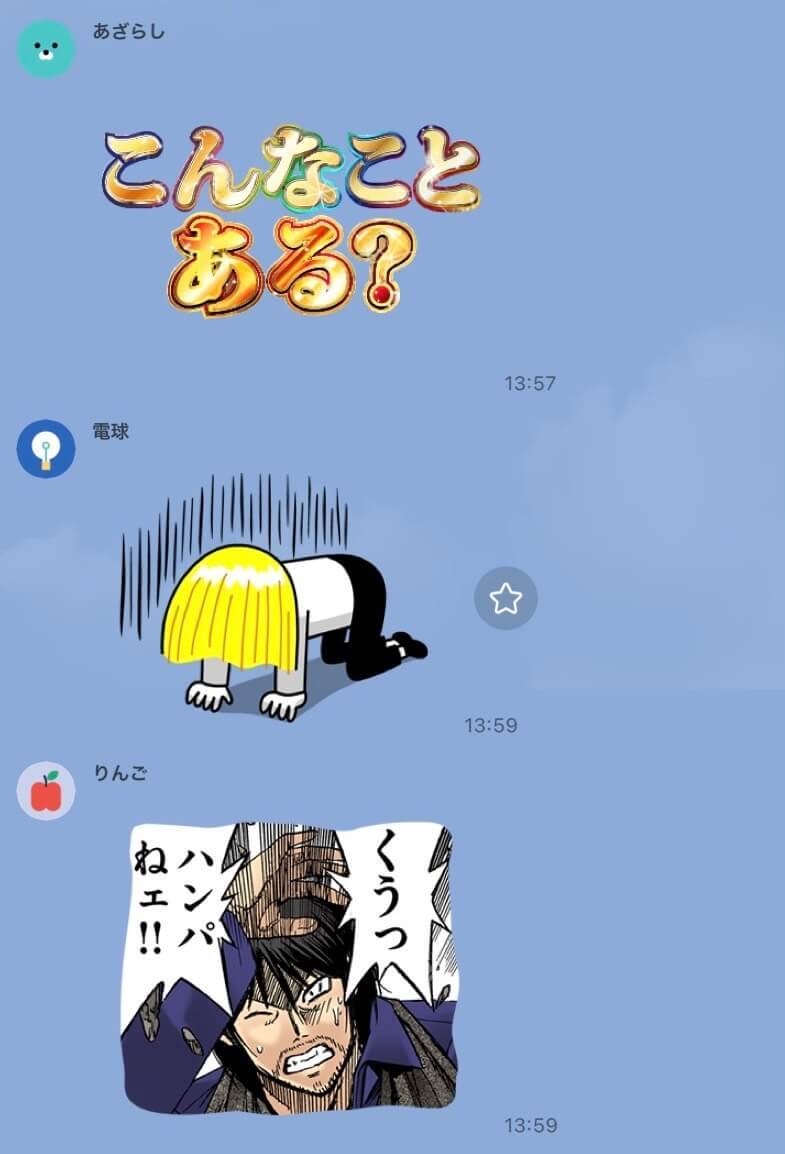Tap the bowing blonde sticker from 電球

(275, 598)
